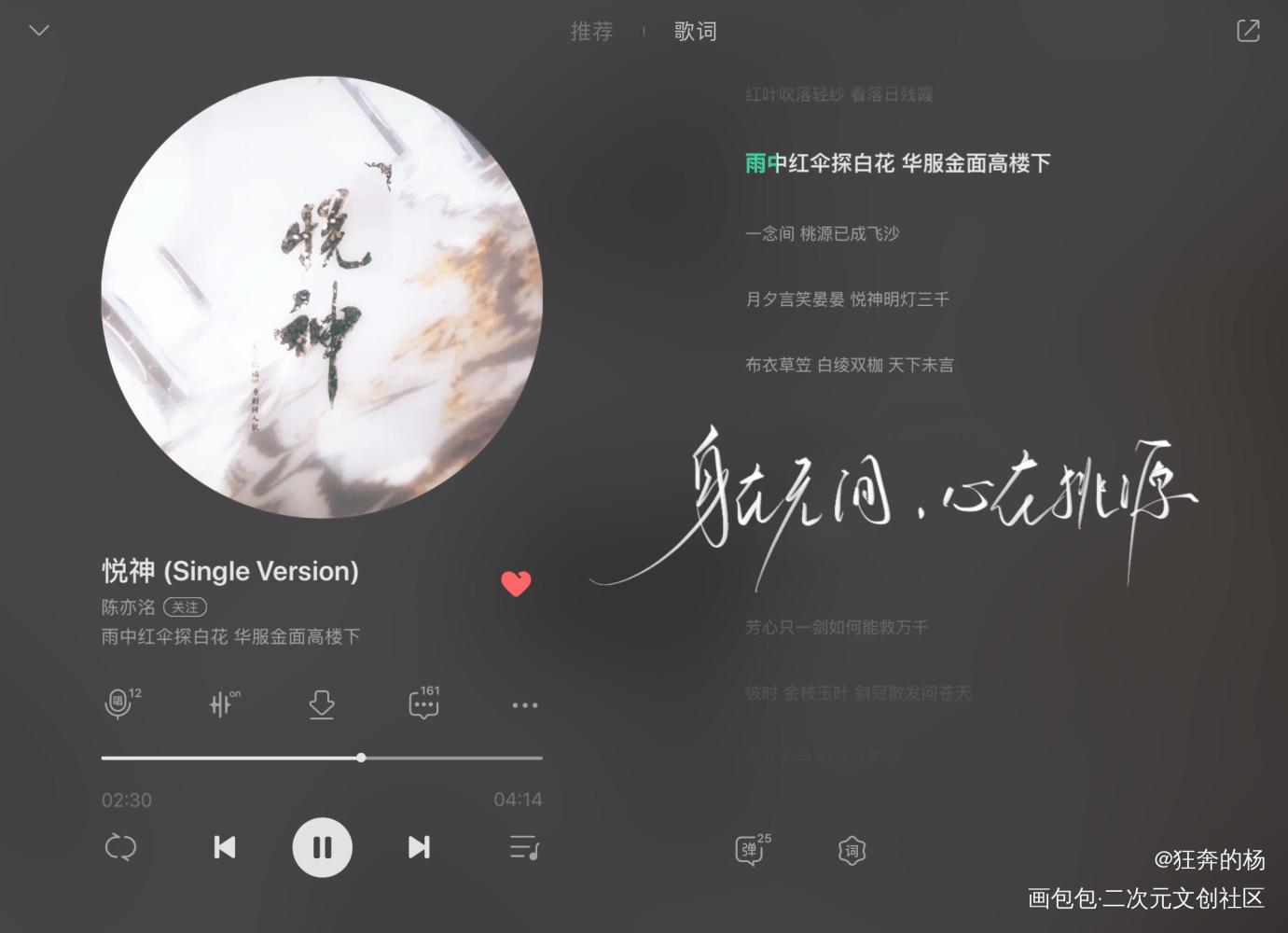Screen dimensions: 1288x933
Task: Download the current song
Action: (x=322, y=704)
